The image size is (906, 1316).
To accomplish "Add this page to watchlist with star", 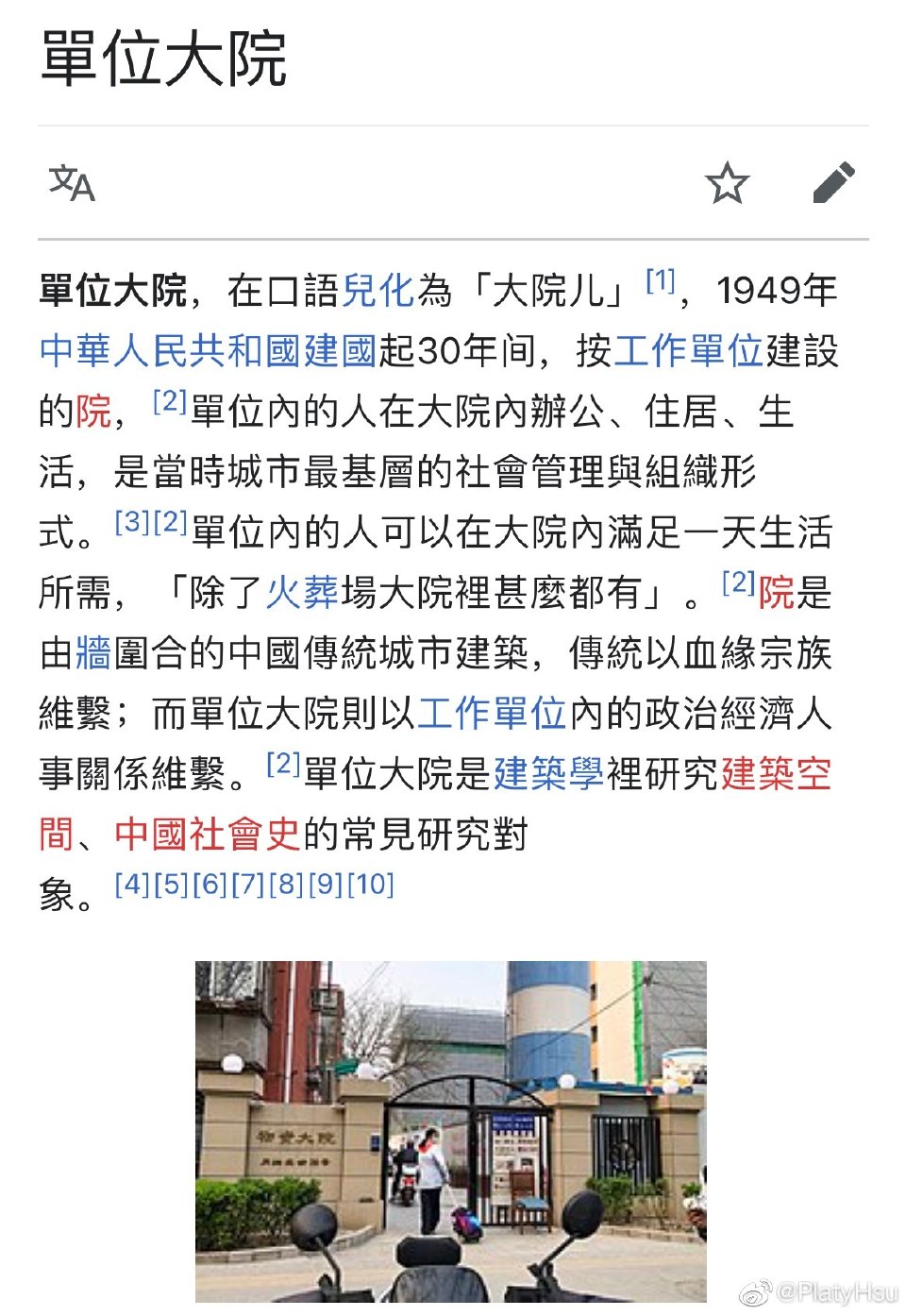I will [x=727, y=183].
